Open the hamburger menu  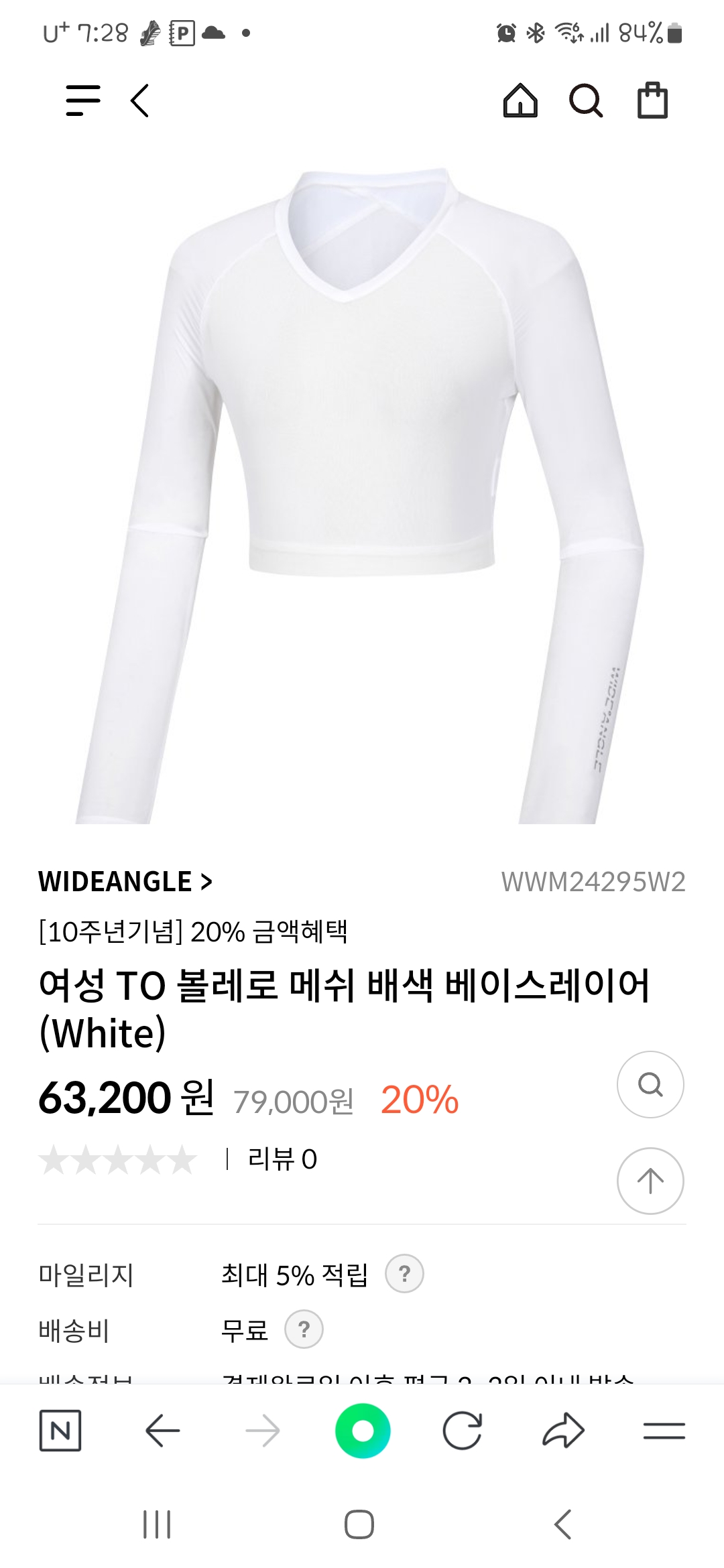[83, 101]
